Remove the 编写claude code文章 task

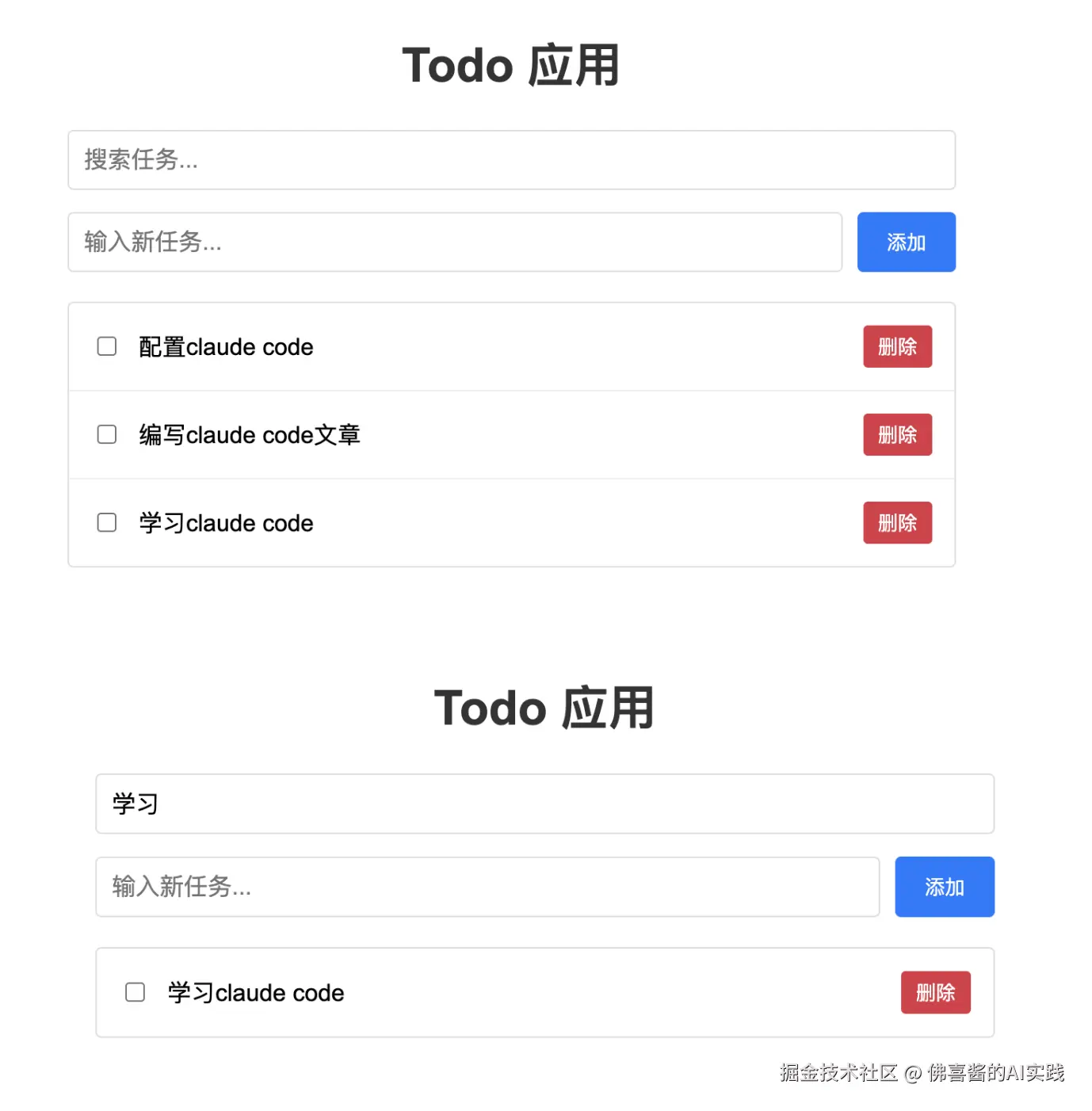897,434
